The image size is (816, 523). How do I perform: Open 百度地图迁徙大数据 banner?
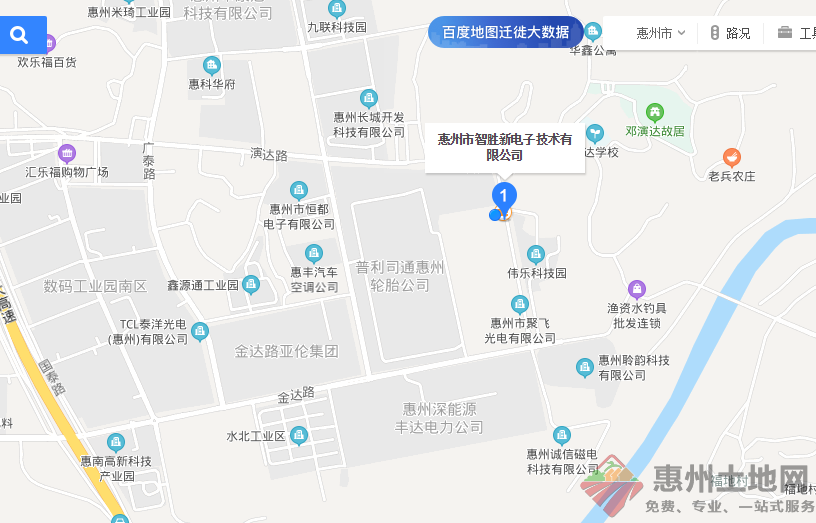tap(505, 32)
